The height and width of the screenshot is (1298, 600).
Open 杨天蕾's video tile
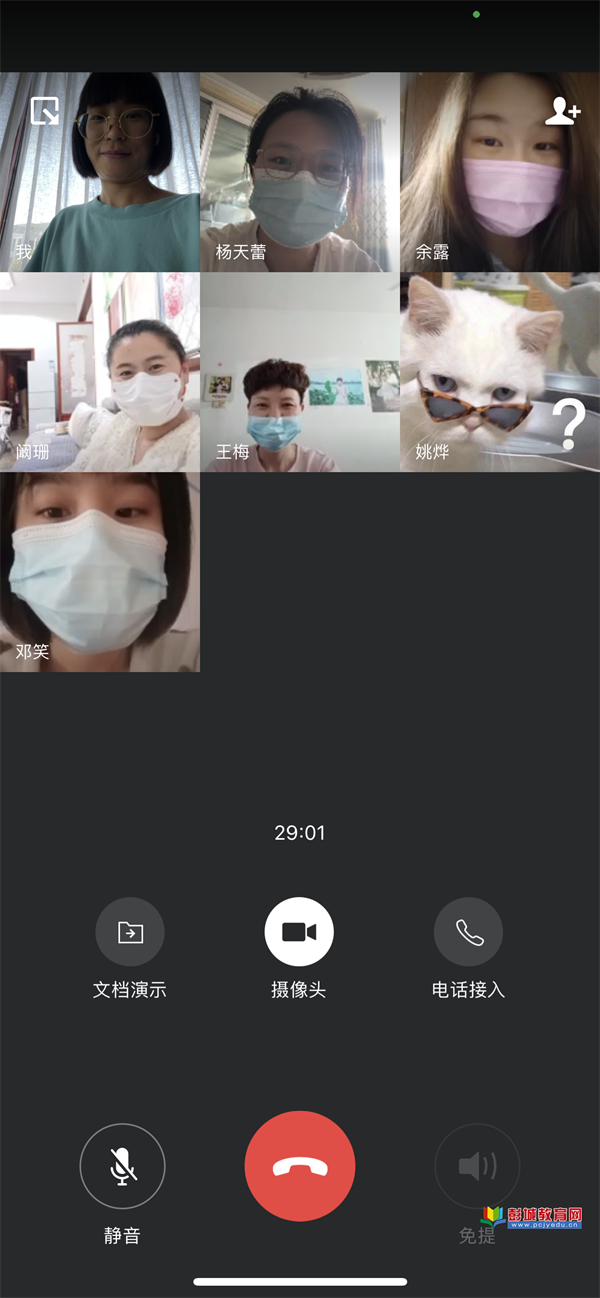click(x=300, y=172)
